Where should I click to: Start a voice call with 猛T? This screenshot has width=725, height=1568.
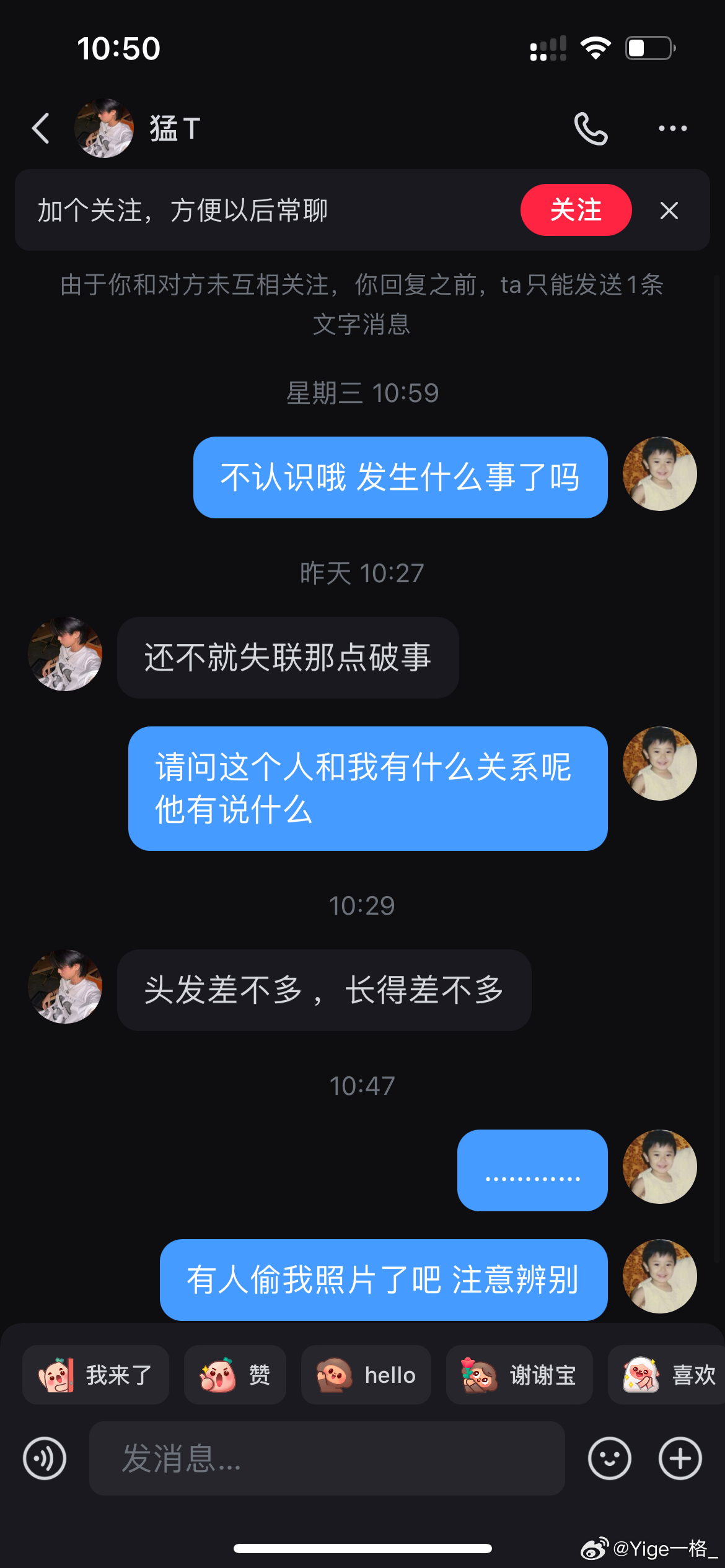[591, 128]
